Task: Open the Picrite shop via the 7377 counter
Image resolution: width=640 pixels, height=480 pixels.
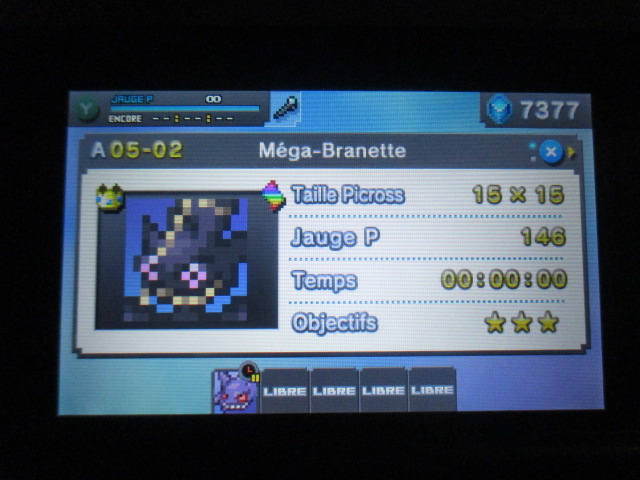Action: coord(533,110)
